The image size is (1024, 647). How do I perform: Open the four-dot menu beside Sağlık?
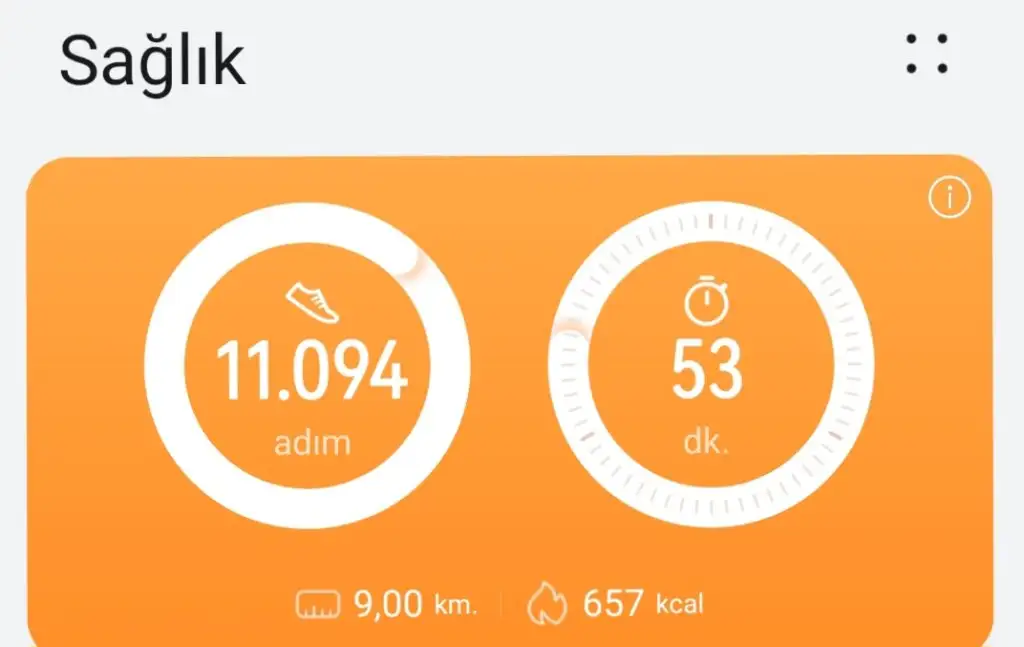pos(926,54)
